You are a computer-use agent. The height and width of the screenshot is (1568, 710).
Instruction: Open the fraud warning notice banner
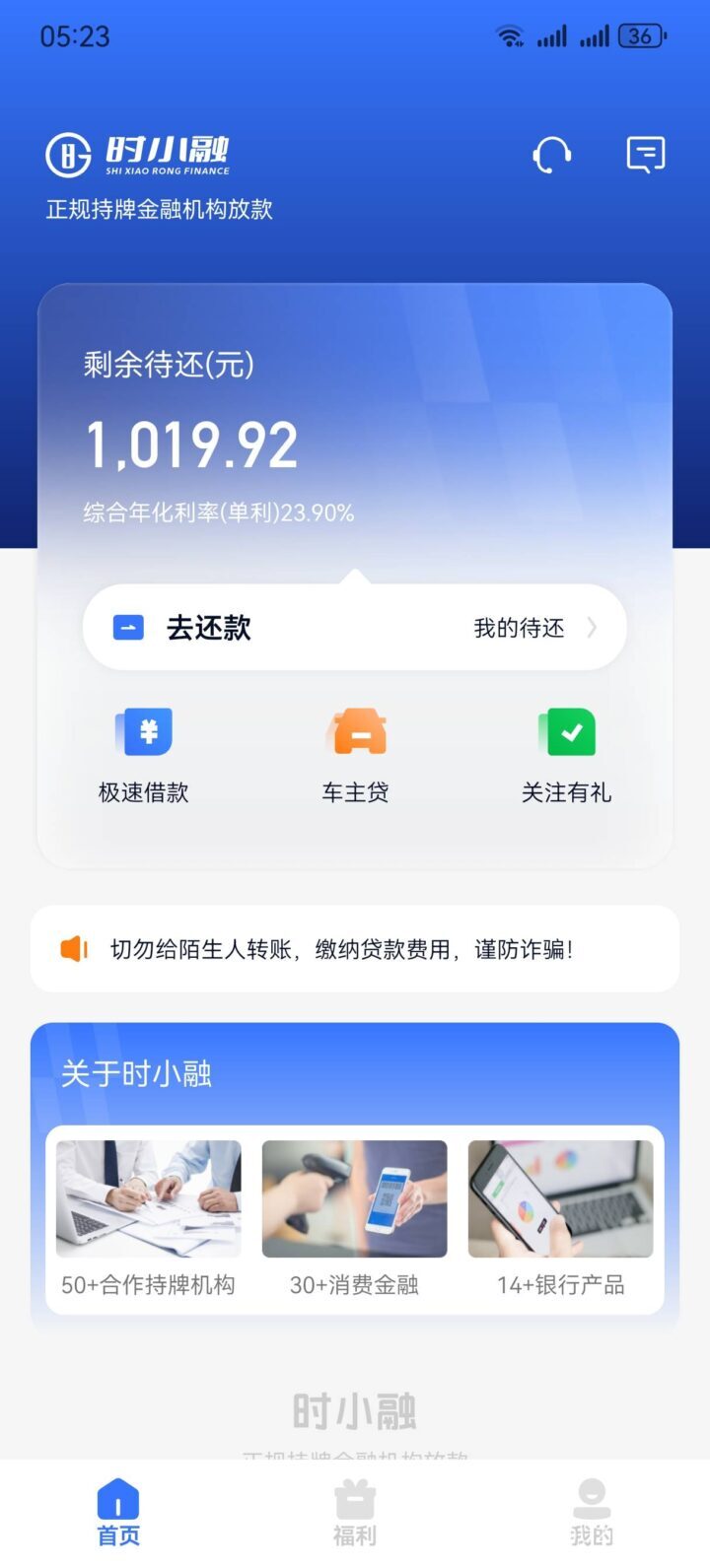pyautogui.click(x=355, y=949)
